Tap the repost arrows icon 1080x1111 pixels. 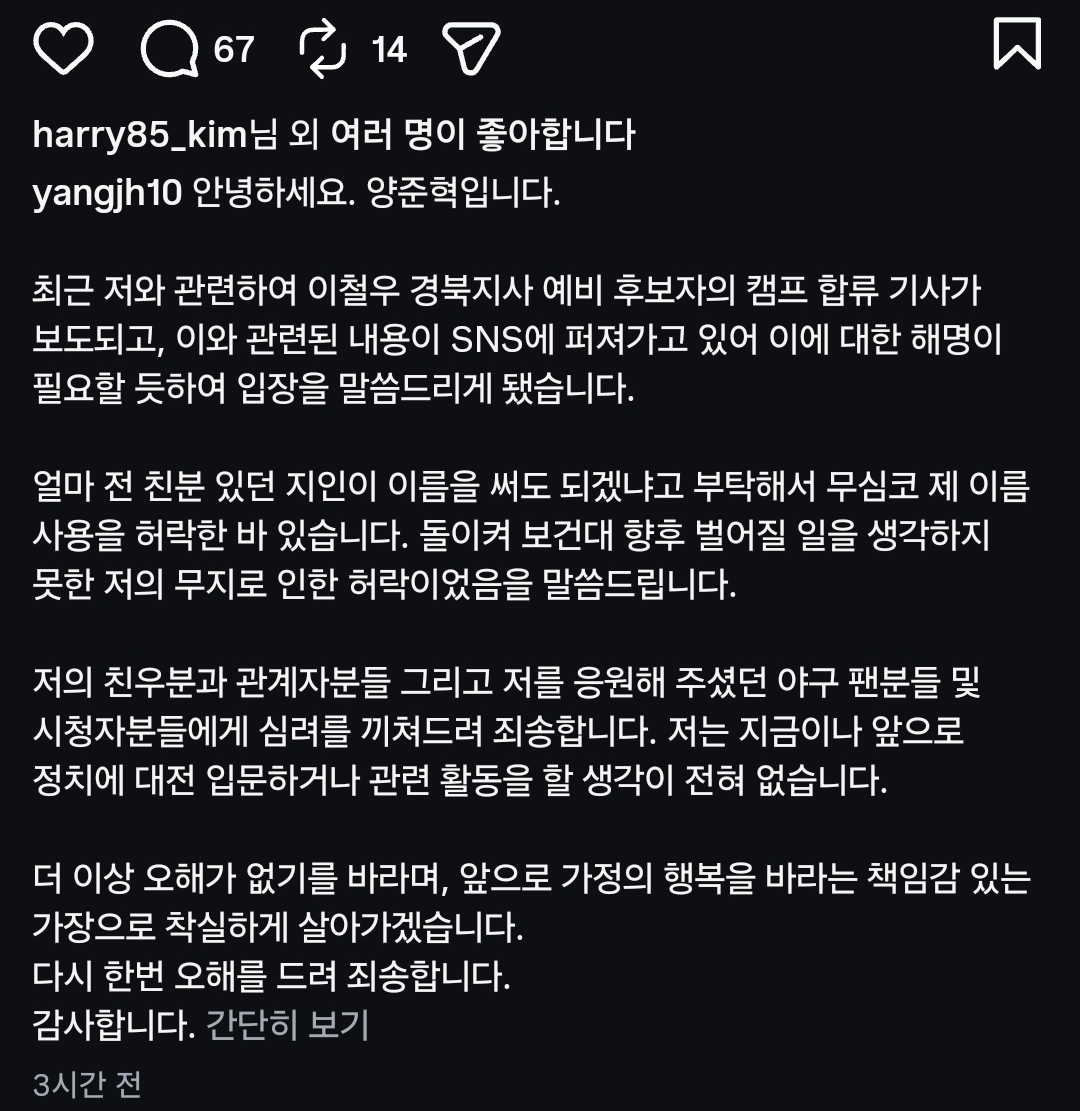tap(322, 49)
